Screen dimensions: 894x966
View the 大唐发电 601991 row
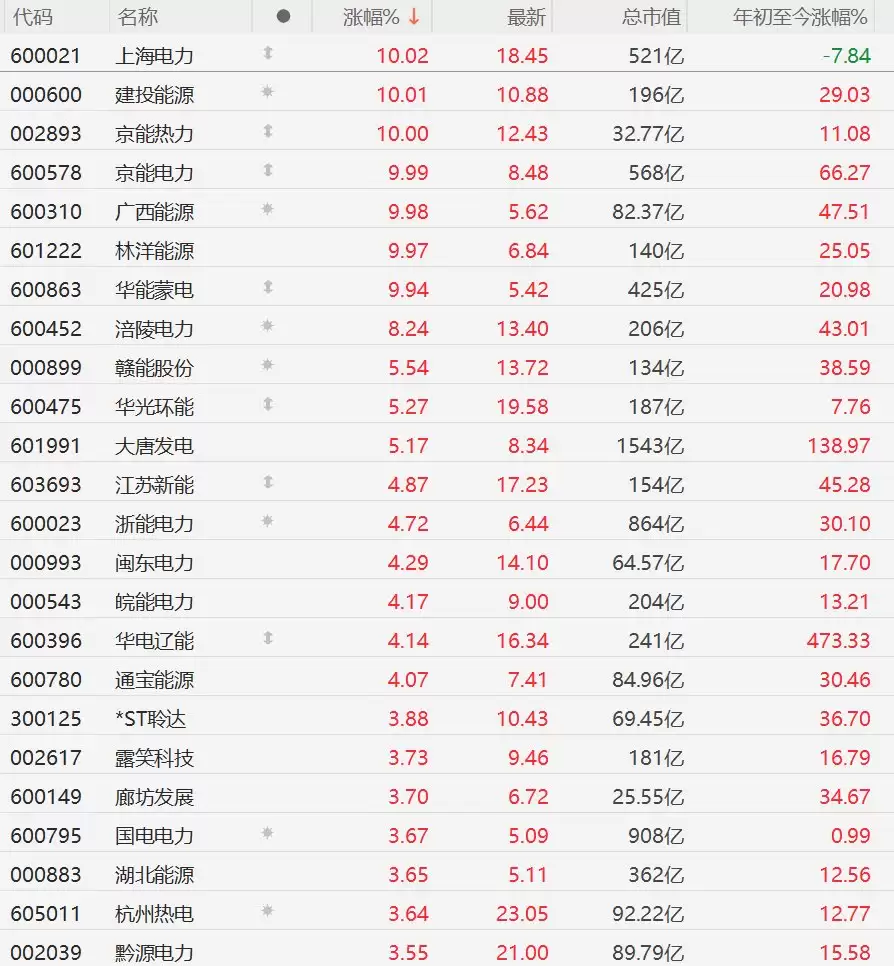pos(447,445)
